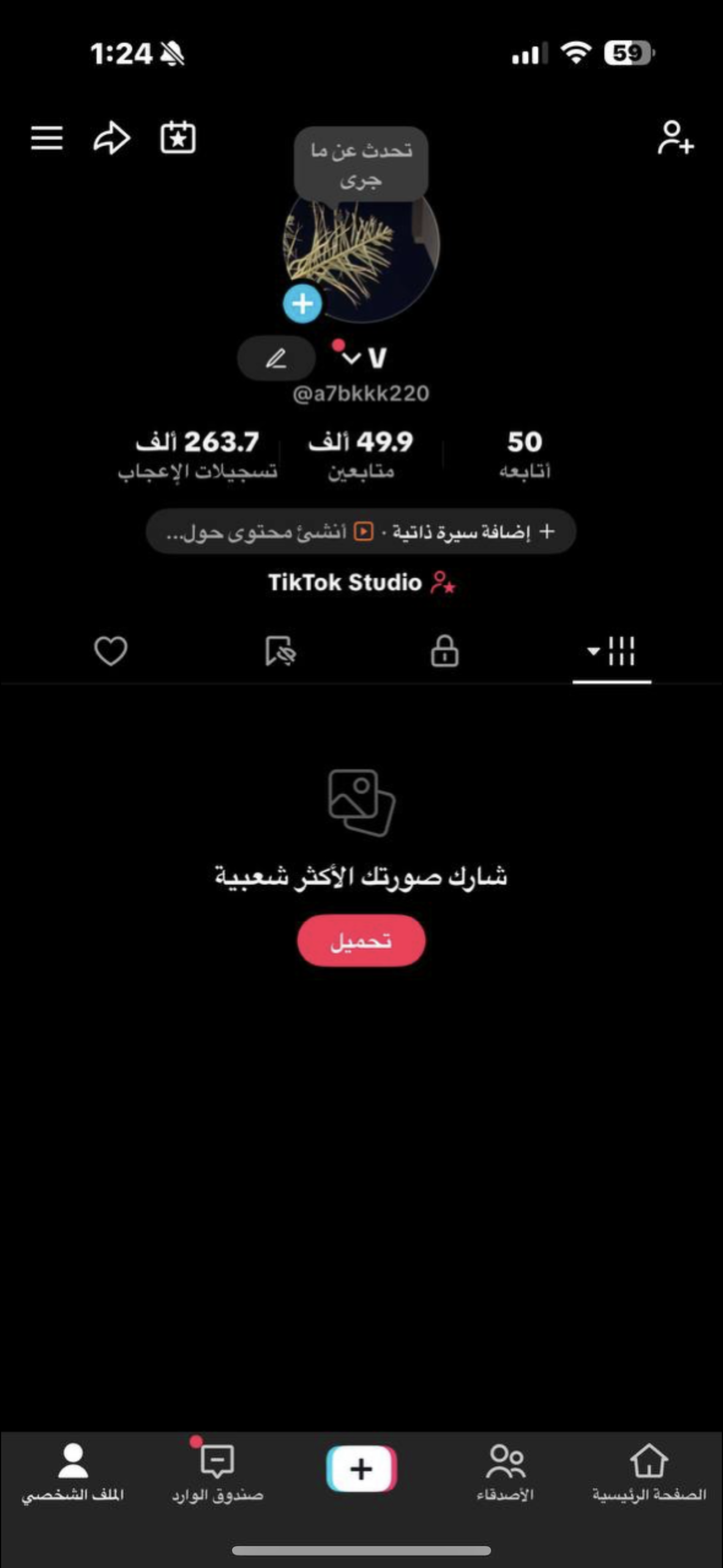
Task: Open the 50 following list
Action: point(525,454)
